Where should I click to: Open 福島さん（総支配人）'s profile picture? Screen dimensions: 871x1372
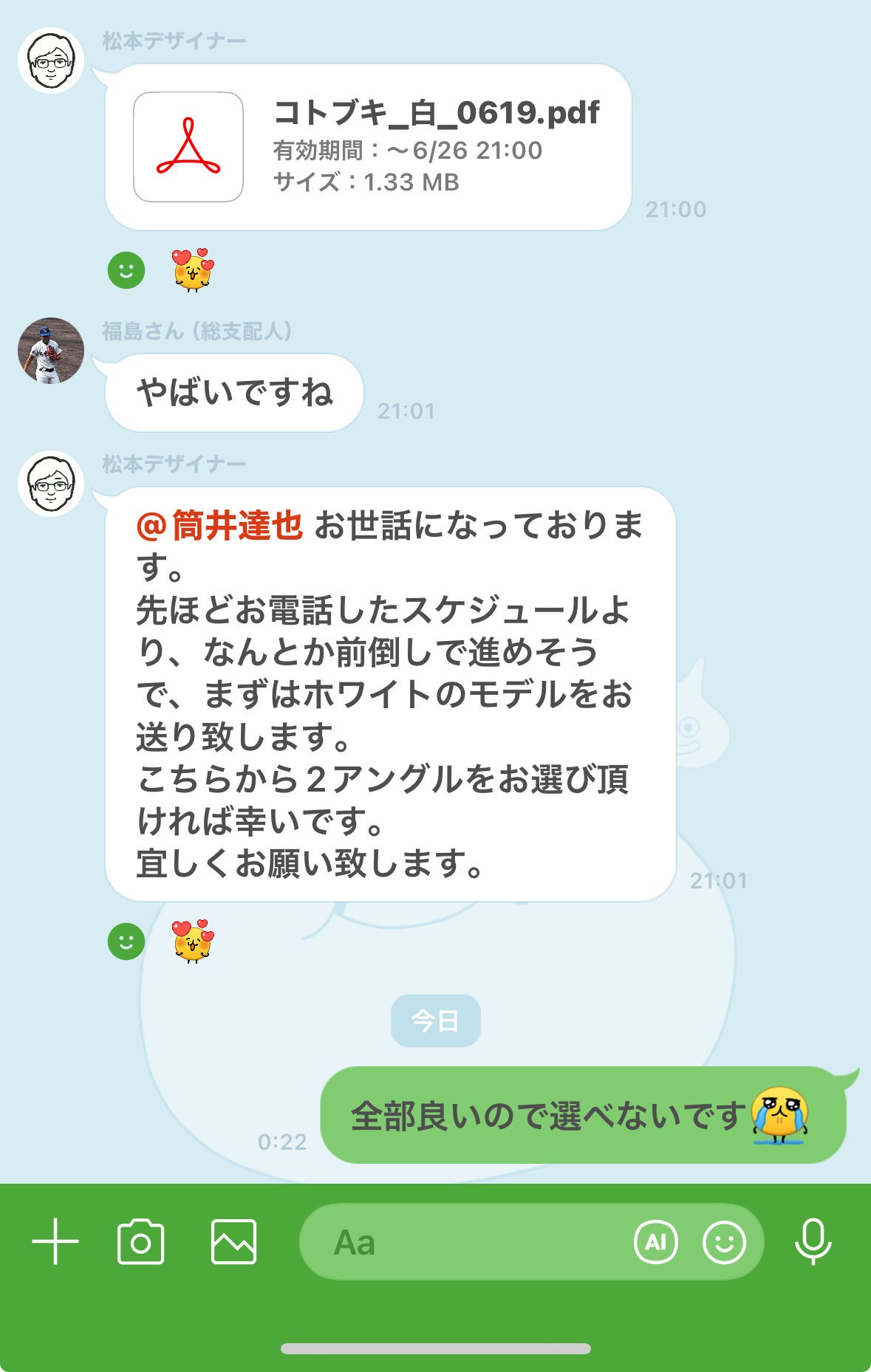50,351
